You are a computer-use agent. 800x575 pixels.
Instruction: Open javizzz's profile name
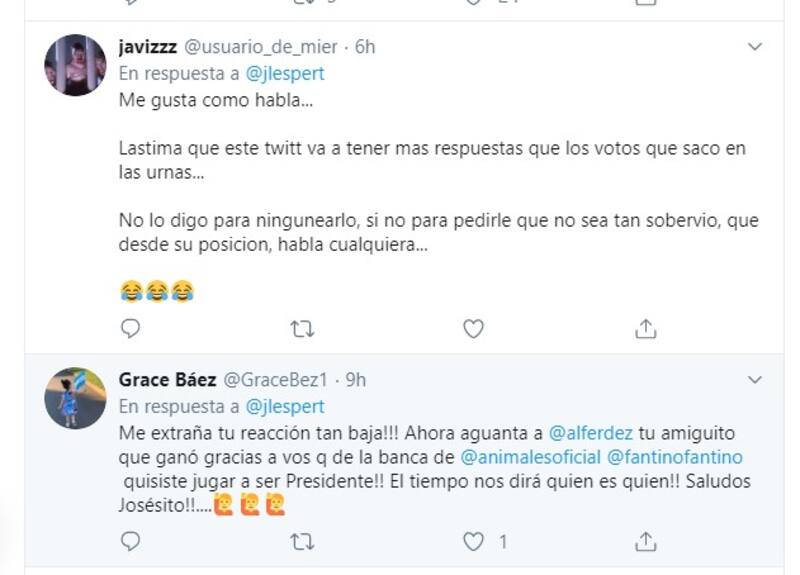point(150,47)
